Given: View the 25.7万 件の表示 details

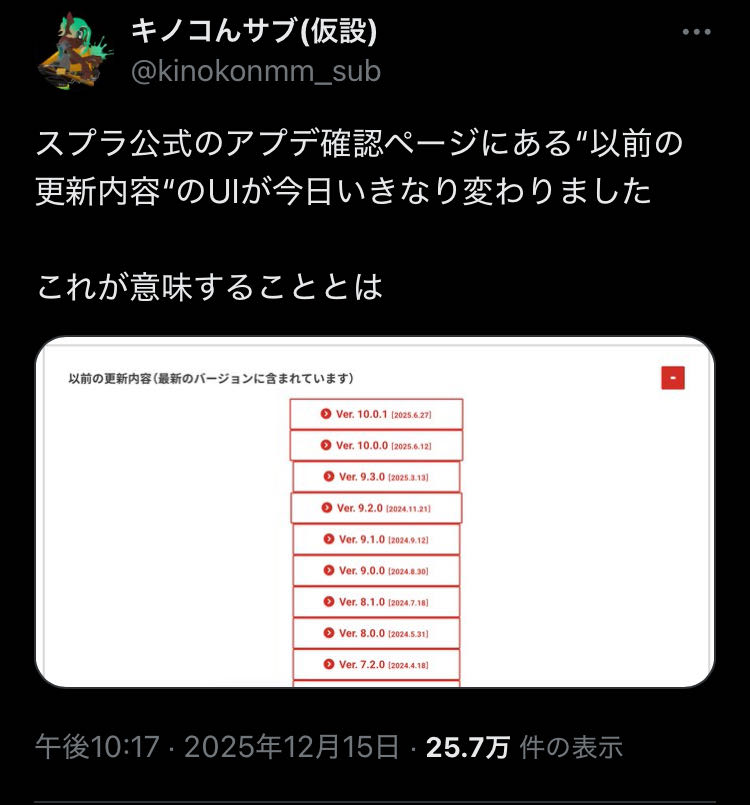Looking at the screenshot, I should 524,747.
